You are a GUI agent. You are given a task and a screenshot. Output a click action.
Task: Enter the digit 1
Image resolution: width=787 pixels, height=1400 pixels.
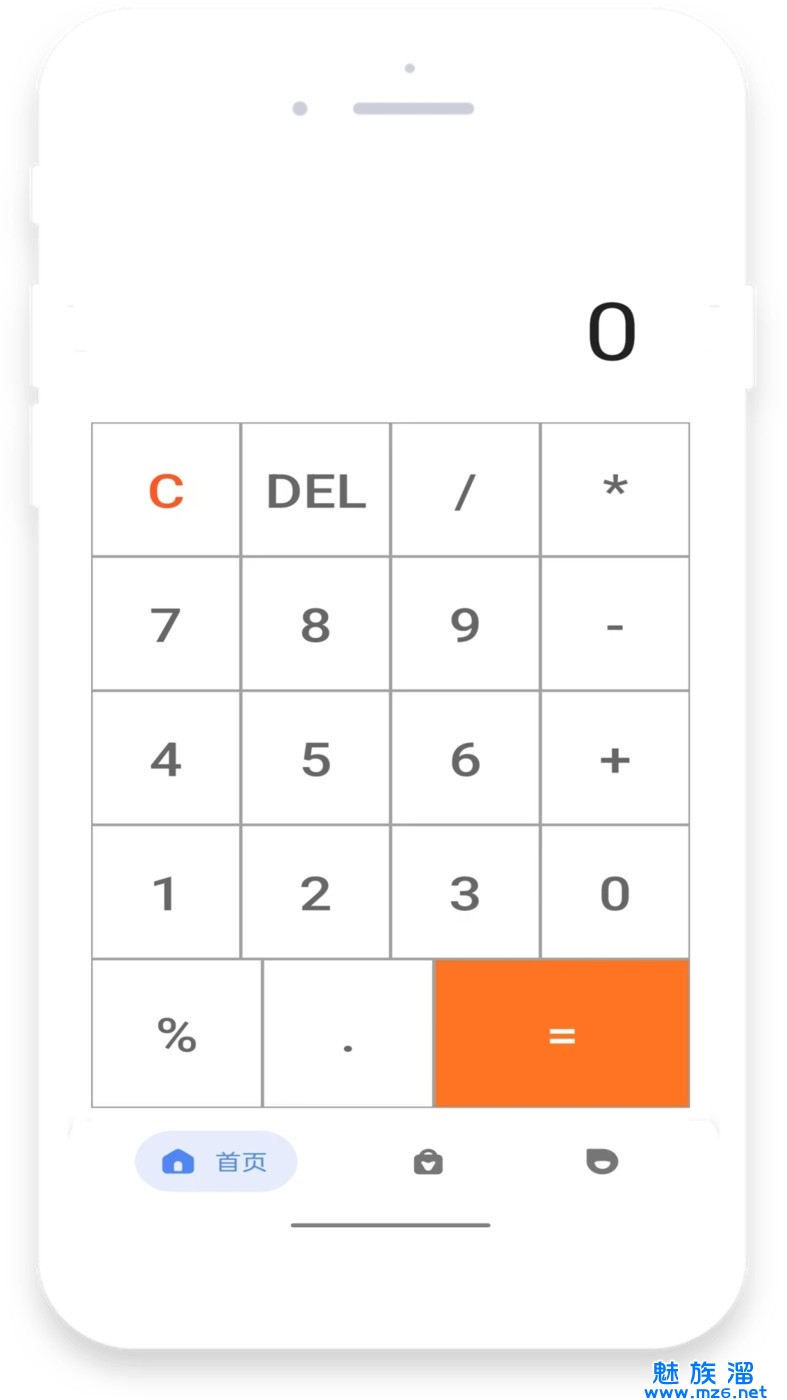(166, 892)
